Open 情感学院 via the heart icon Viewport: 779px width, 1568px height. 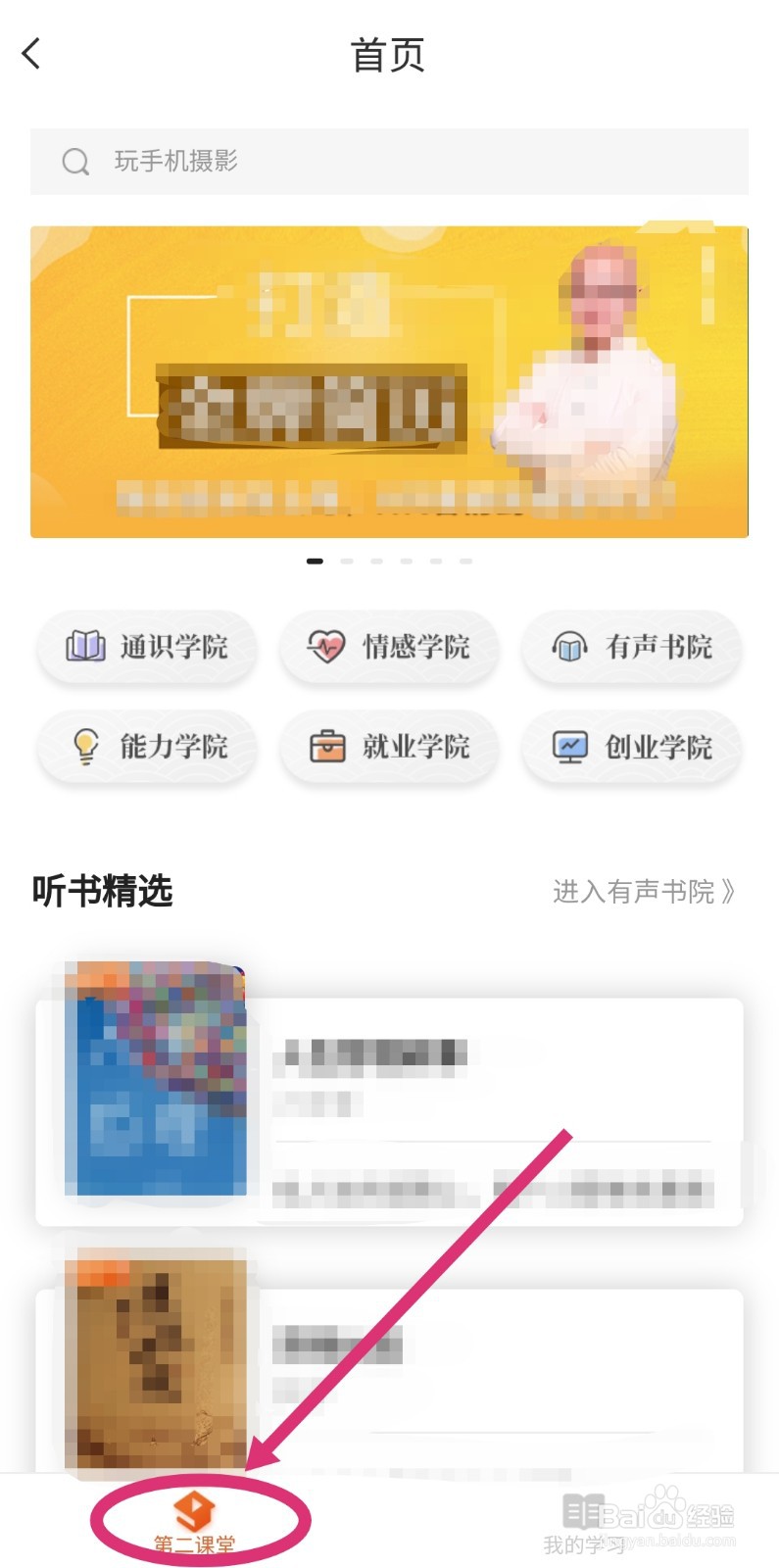(325, 647)
